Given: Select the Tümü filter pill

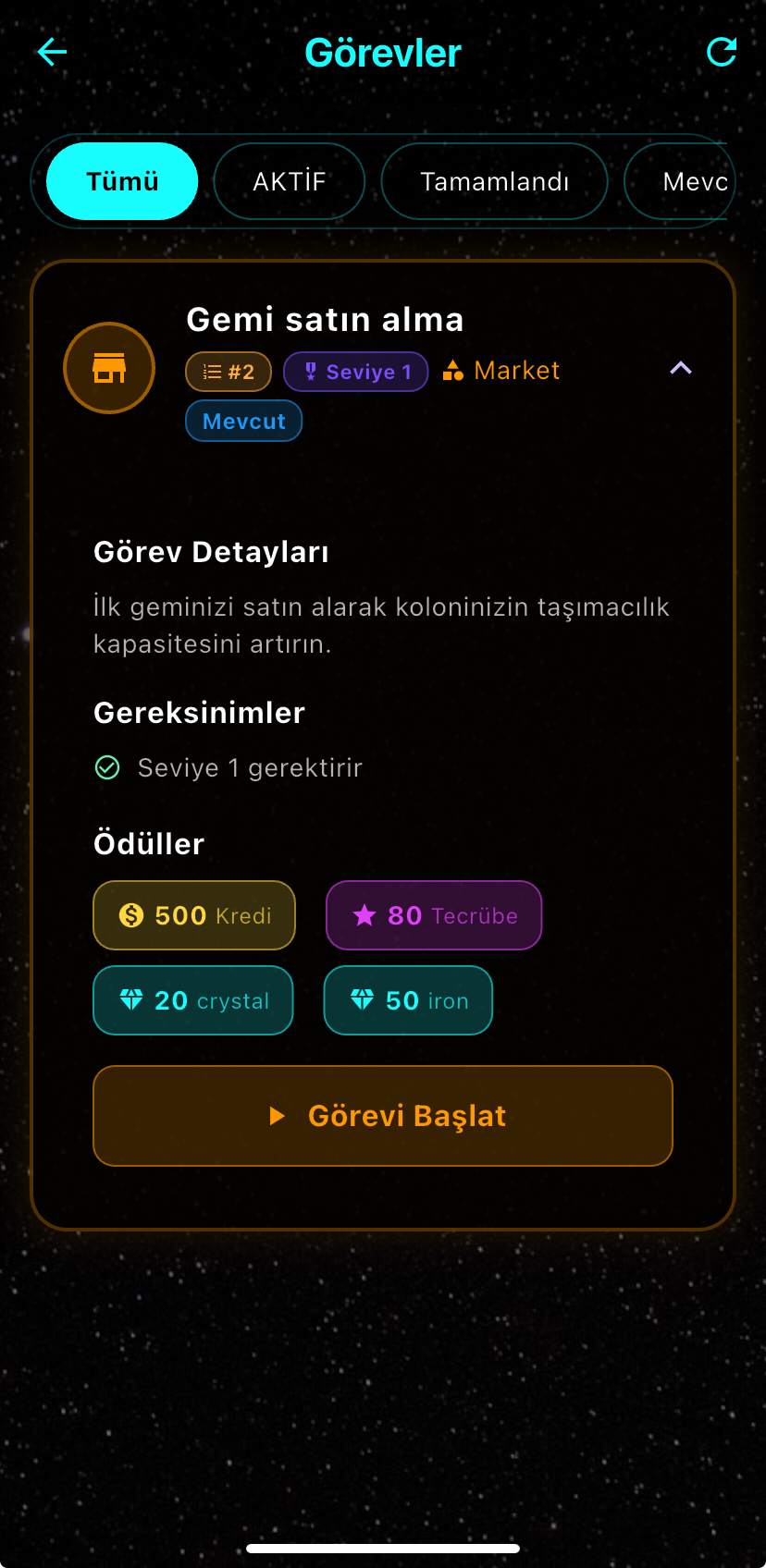Looking at the screenshot, I should tap(121, 181).
